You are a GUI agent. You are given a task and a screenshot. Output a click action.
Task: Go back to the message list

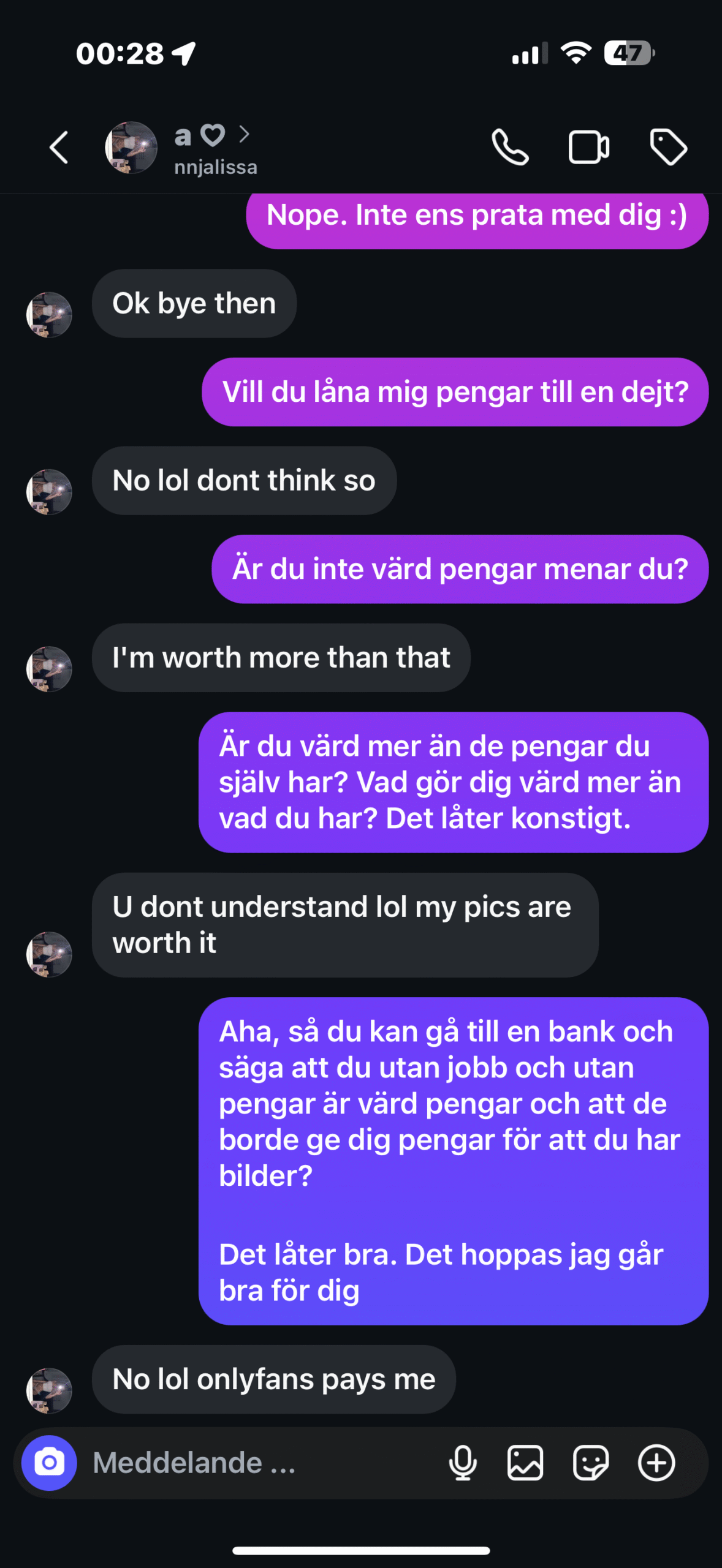click(59, 148)
